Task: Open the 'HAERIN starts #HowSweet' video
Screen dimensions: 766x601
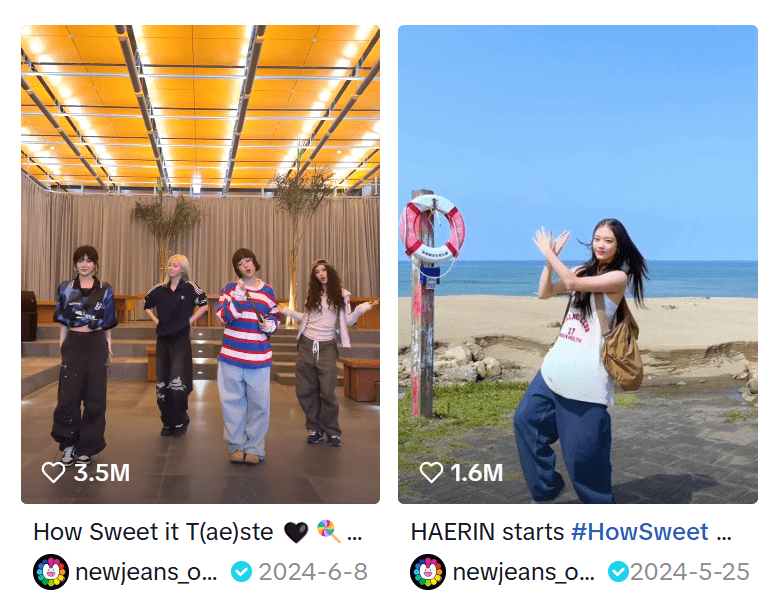Action: pyautogui.click(x=577, y=264)
